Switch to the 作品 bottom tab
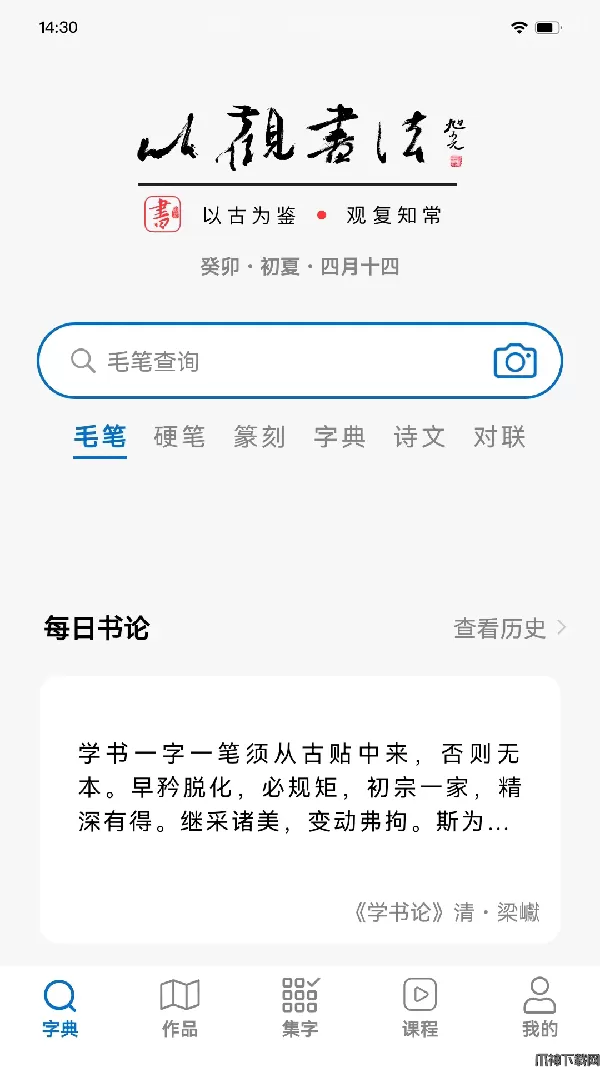Viewport: 600px width, 1067px height. click(x=180, y=1008)
